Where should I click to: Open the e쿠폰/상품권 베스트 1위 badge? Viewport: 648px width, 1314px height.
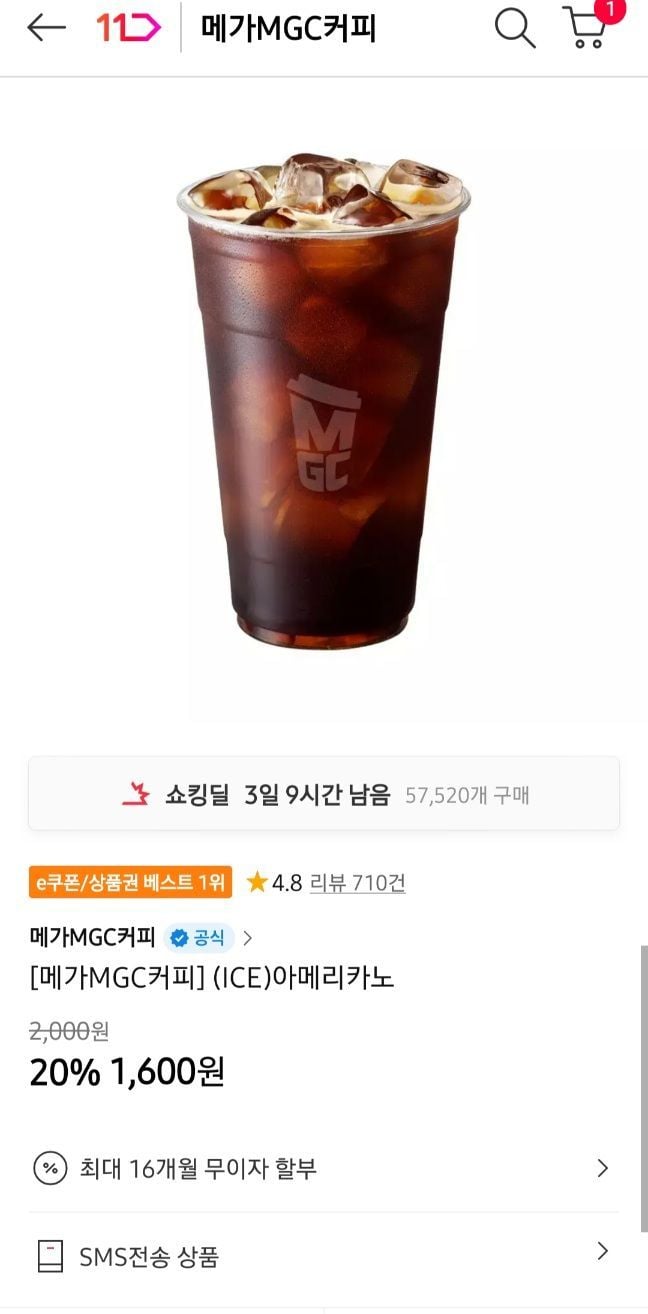coord(130,883)
